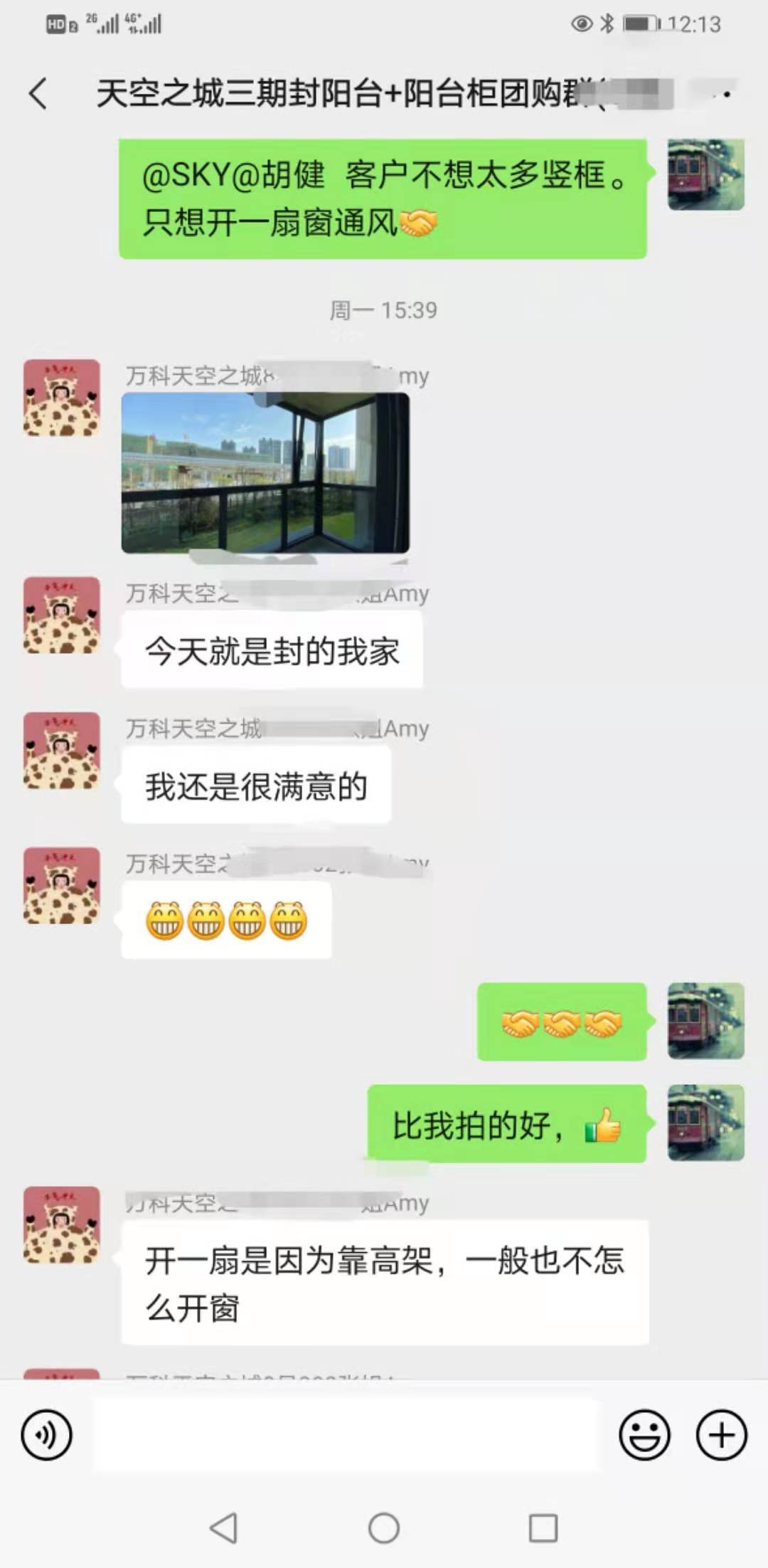Open the balcony photo sent by Amy

click(265, 473)
